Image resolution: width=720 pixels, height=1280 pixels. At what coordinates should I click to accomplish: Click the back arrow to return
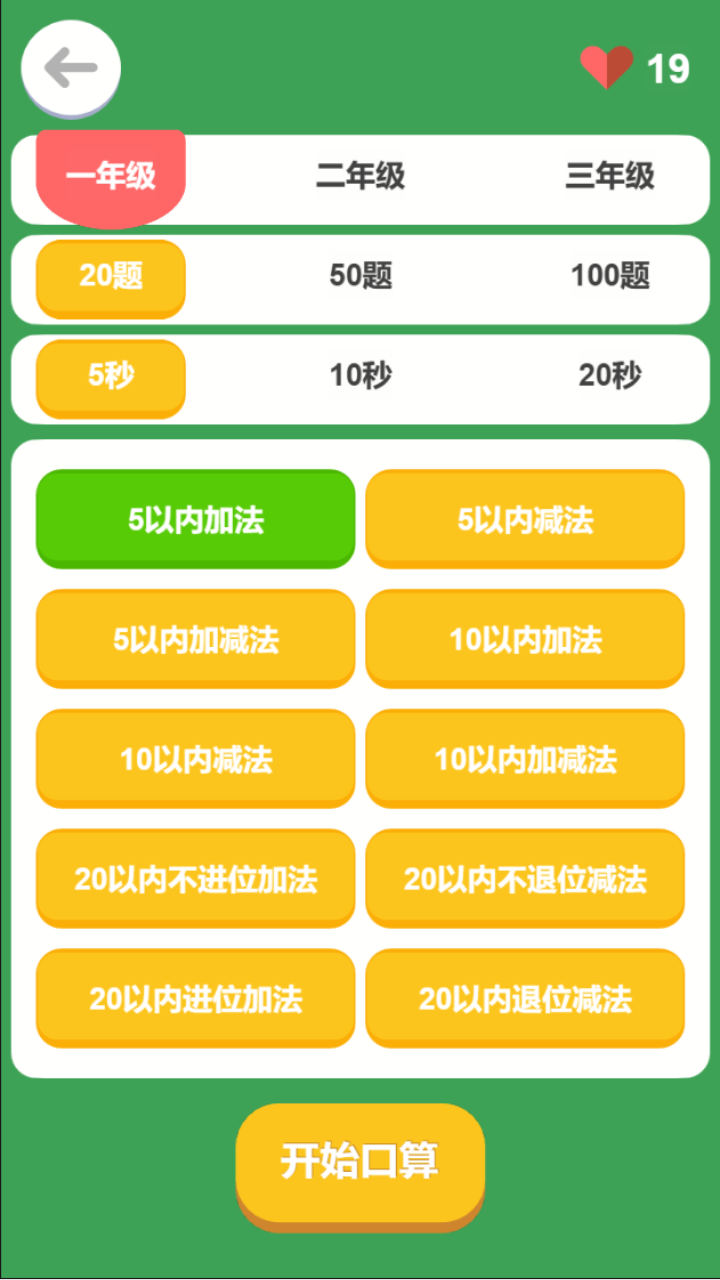(70, 67)
